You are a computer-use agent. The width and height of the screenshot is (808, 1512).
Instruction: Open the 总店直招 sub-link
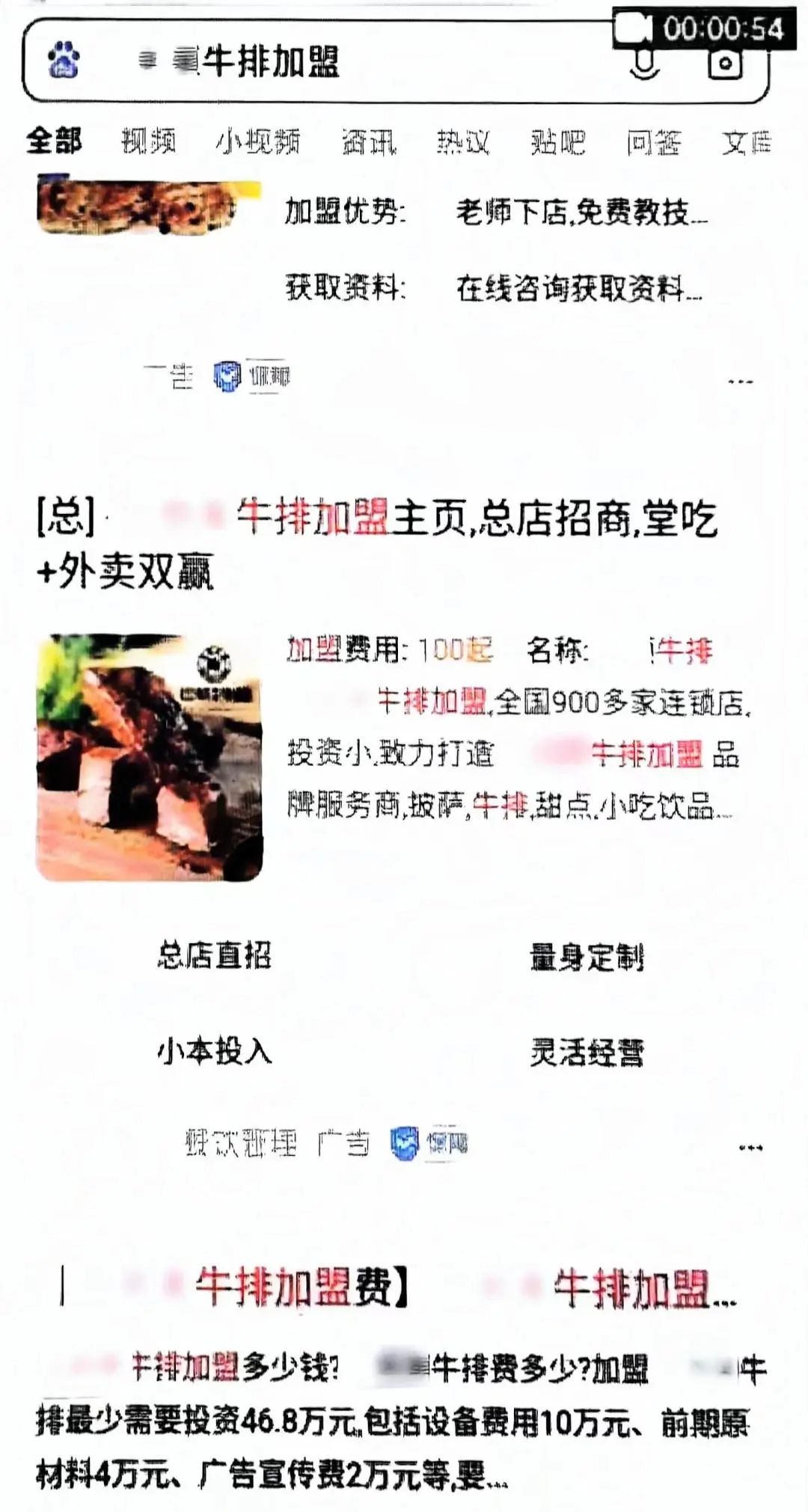(214, 955)
